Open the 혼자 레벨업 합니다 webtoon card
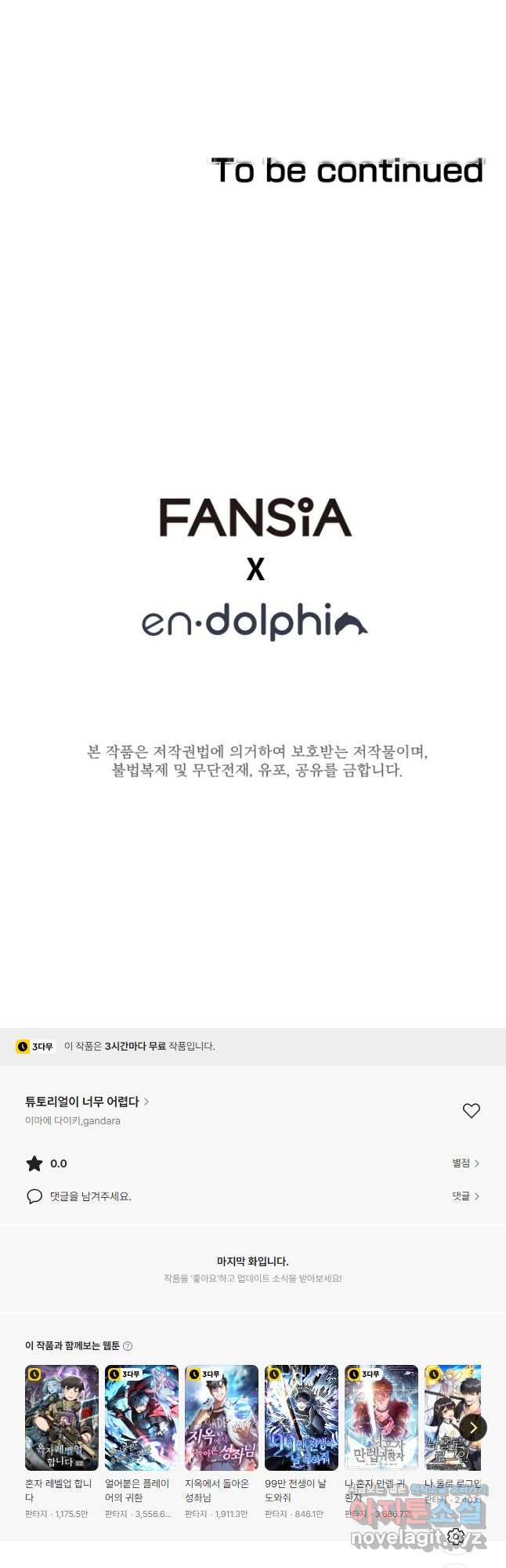Image resolution: width=506 pixels, height=1568 pixels. click(x=62, y=1417)
